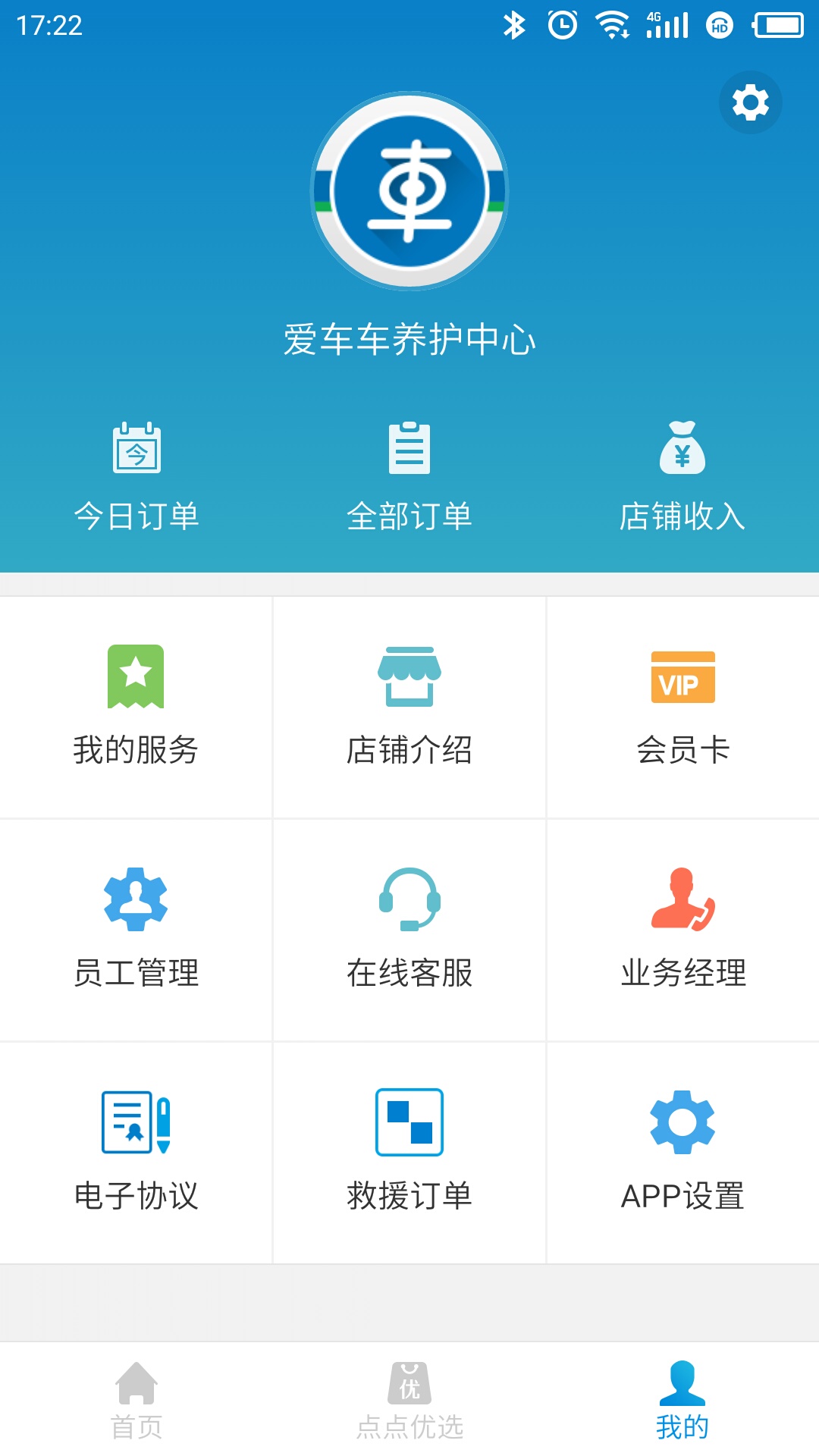Switch to the 首页 home tab
819x1456 pixels.
click(136, 1400)
